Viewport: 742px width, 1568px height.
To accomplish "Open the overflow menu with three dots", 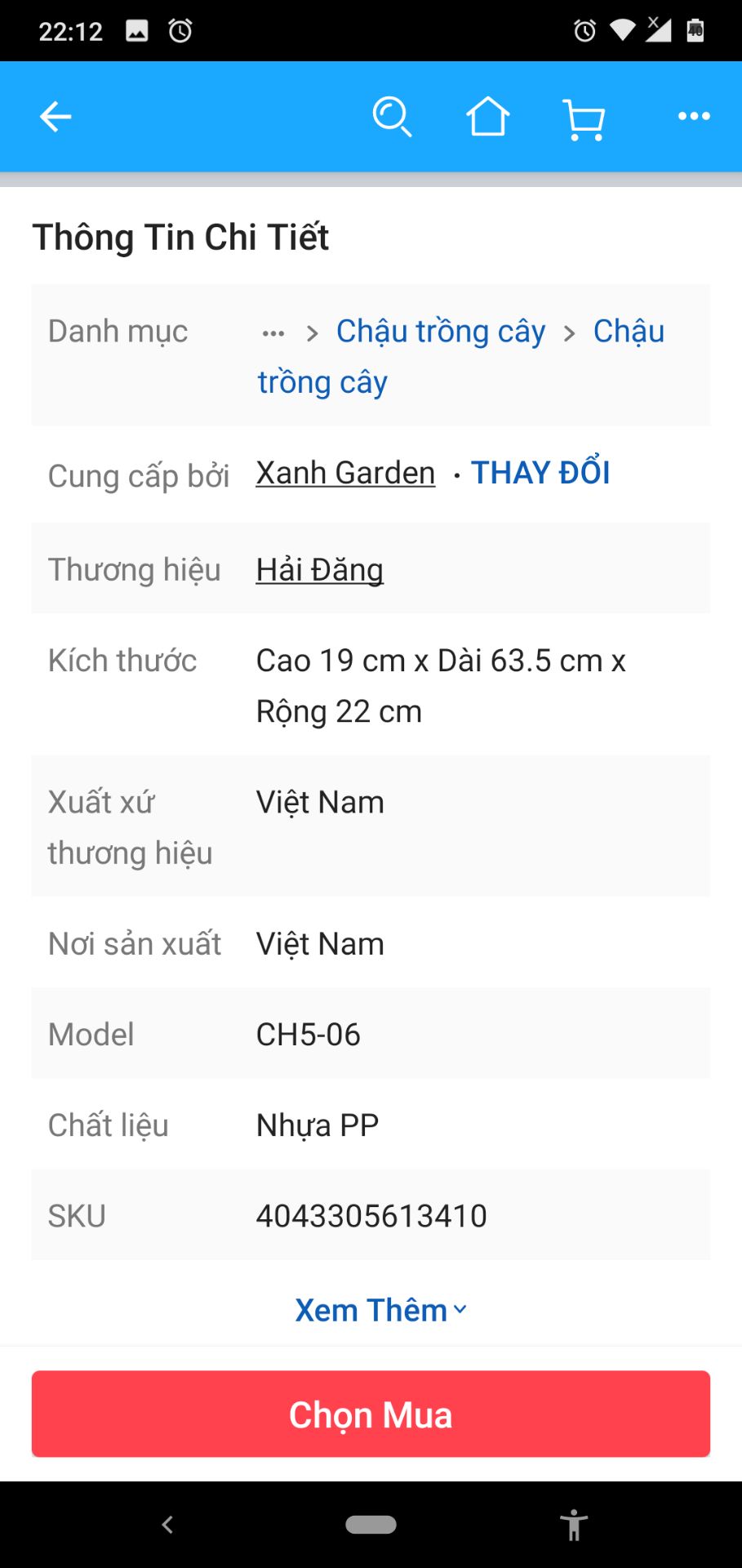I will point(693,116).
